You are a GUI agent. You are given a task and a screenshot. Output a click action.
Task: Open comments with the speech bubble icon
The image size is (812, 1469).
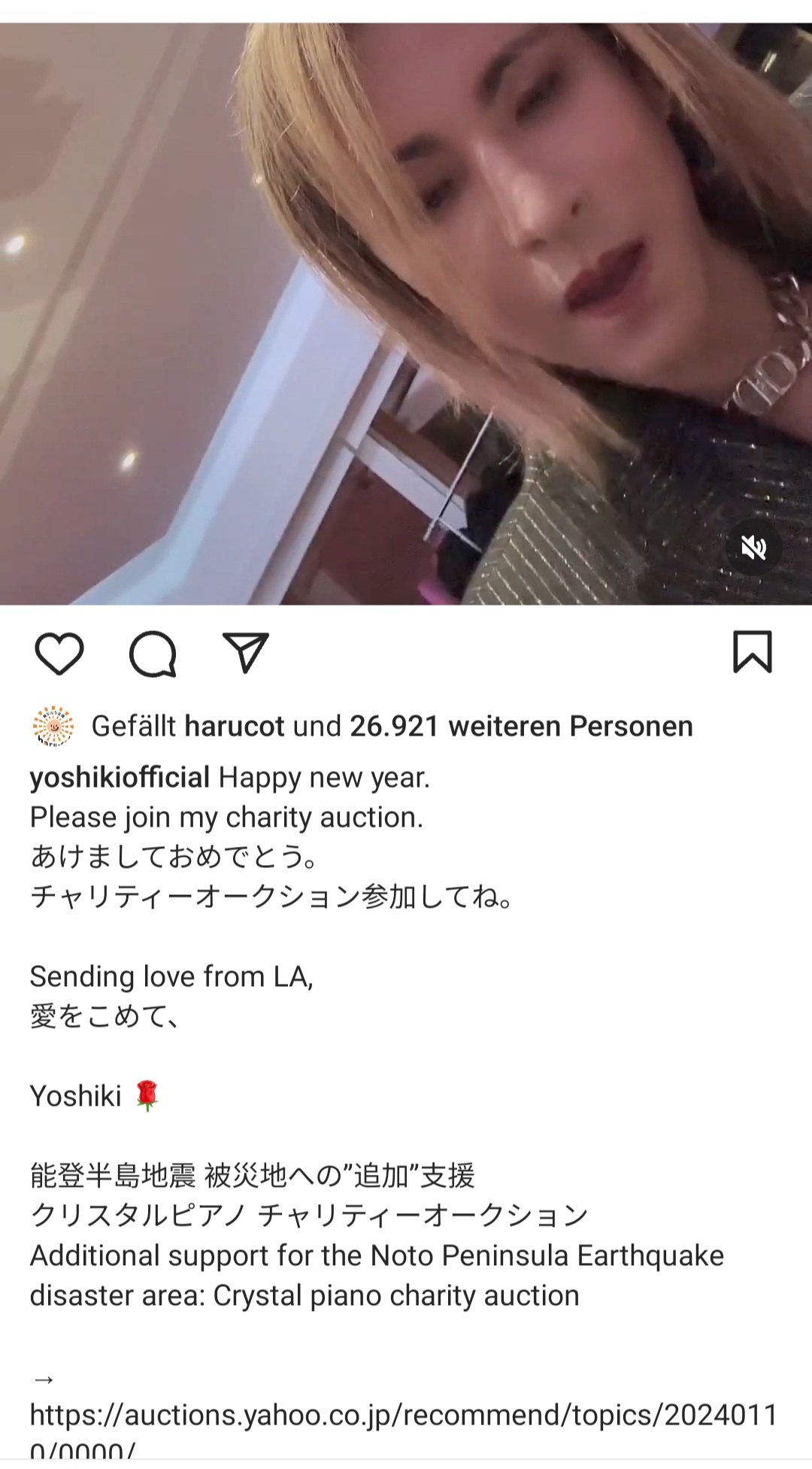(153, 654)
